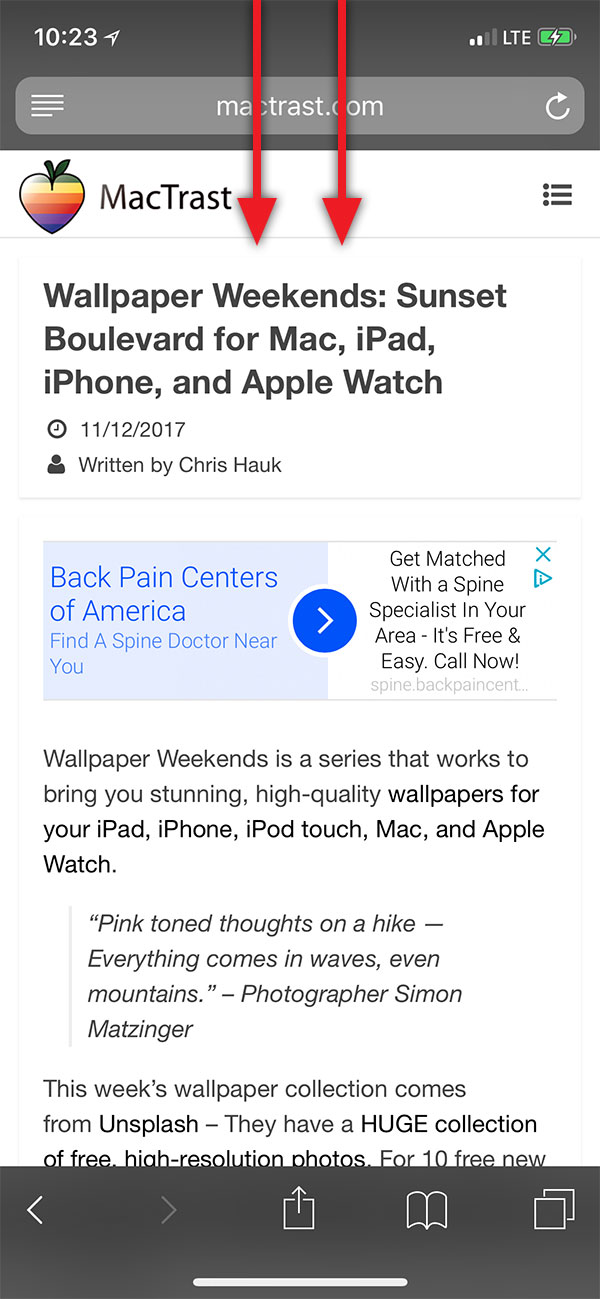Tap the mactrast.com address bar
Viewport: 600px width, 1299px height.
click(300, 106)
